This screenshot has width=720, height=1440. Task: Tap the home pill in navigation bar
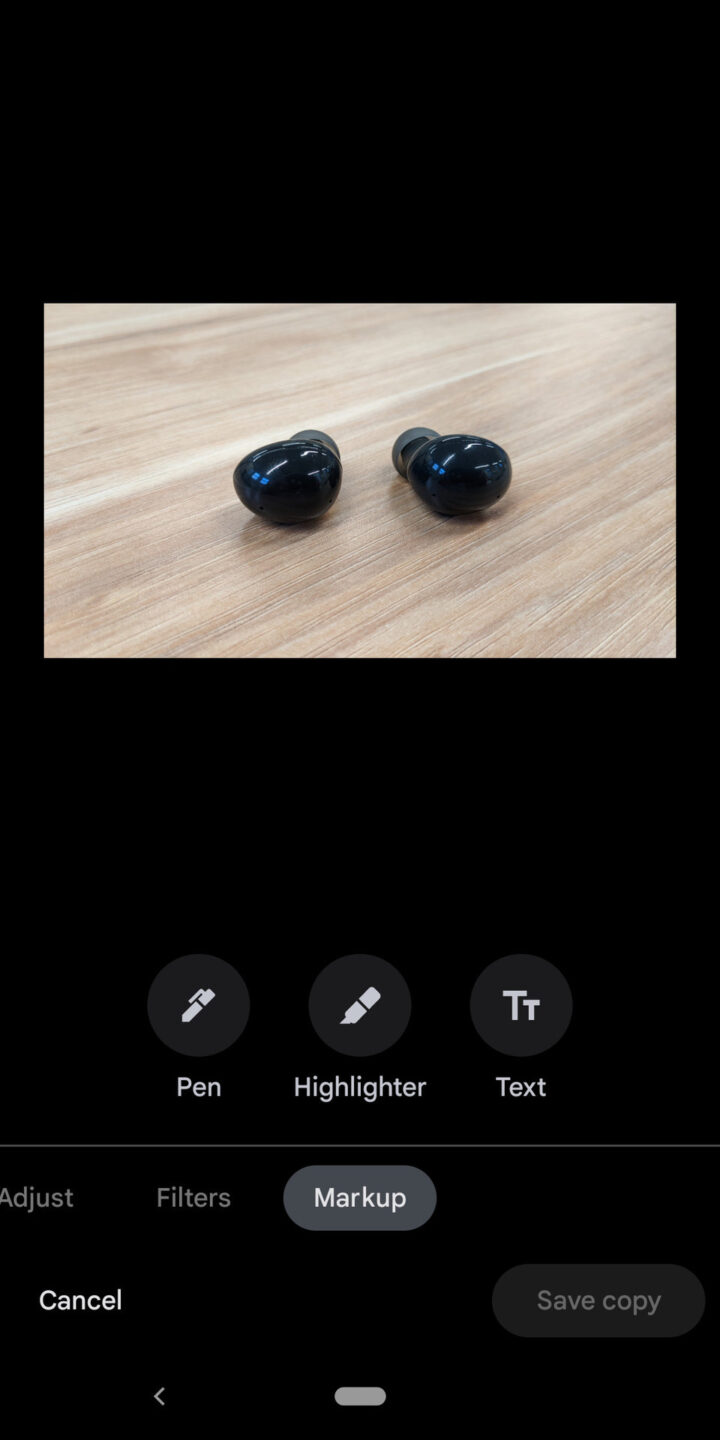click(360, 1396)
